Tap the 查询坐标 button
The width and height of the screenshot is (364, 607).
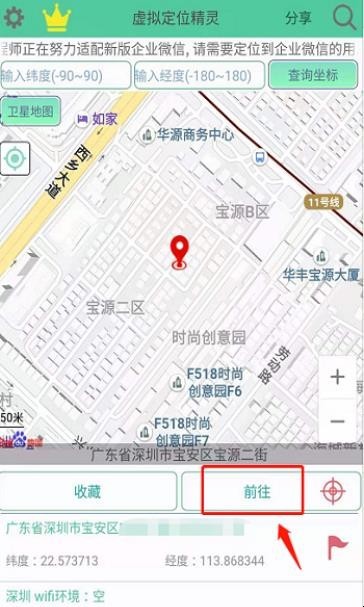(x=313, y=75)
